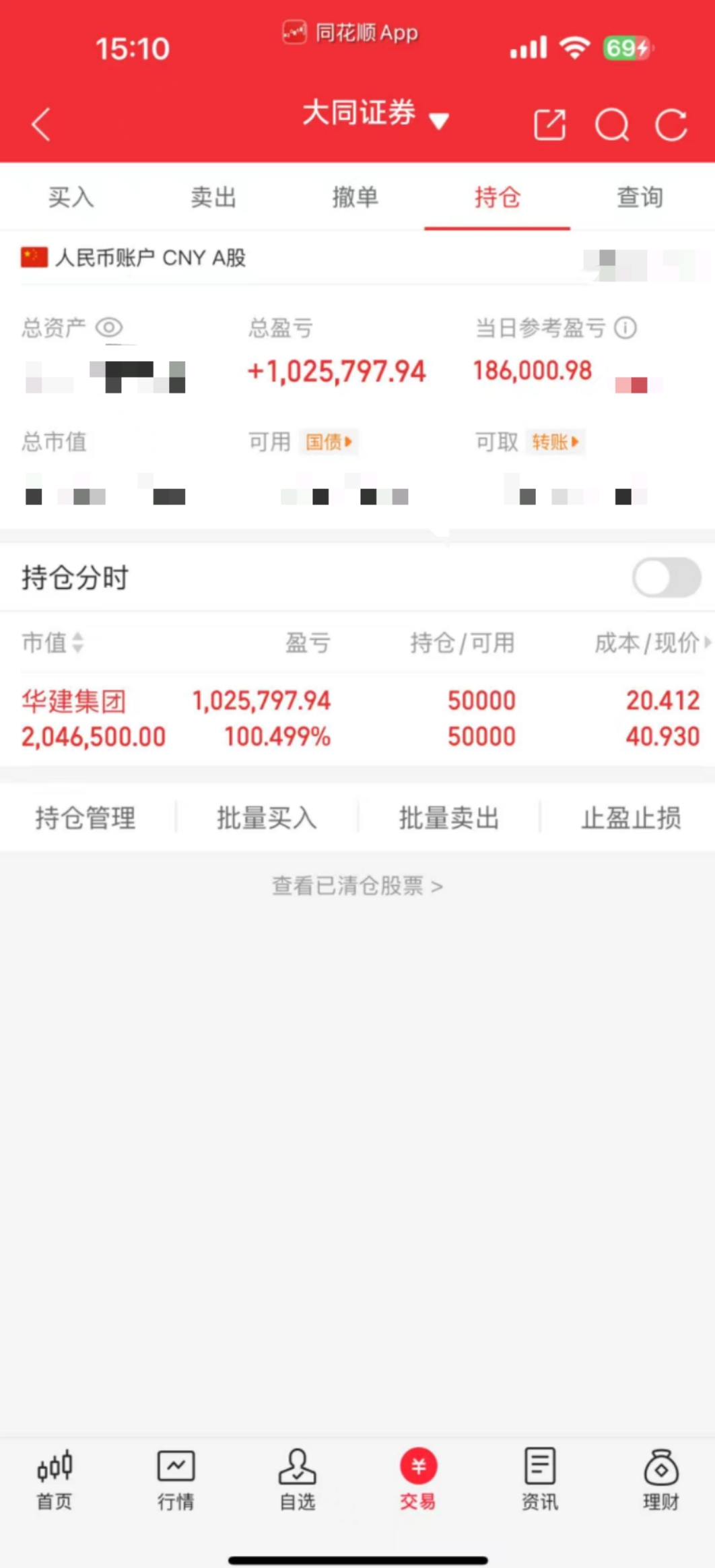Open the 转账 transfer shortcut
The image size is (715, 1568).
point(555,442)
